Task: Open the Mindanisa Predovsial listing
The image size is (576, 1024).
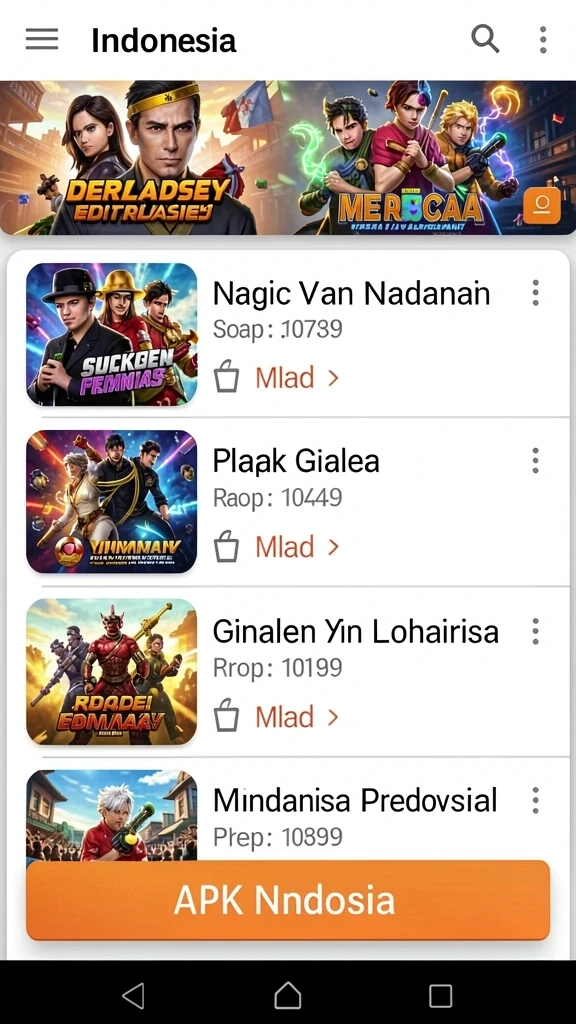Action: [x=288, y=810]
